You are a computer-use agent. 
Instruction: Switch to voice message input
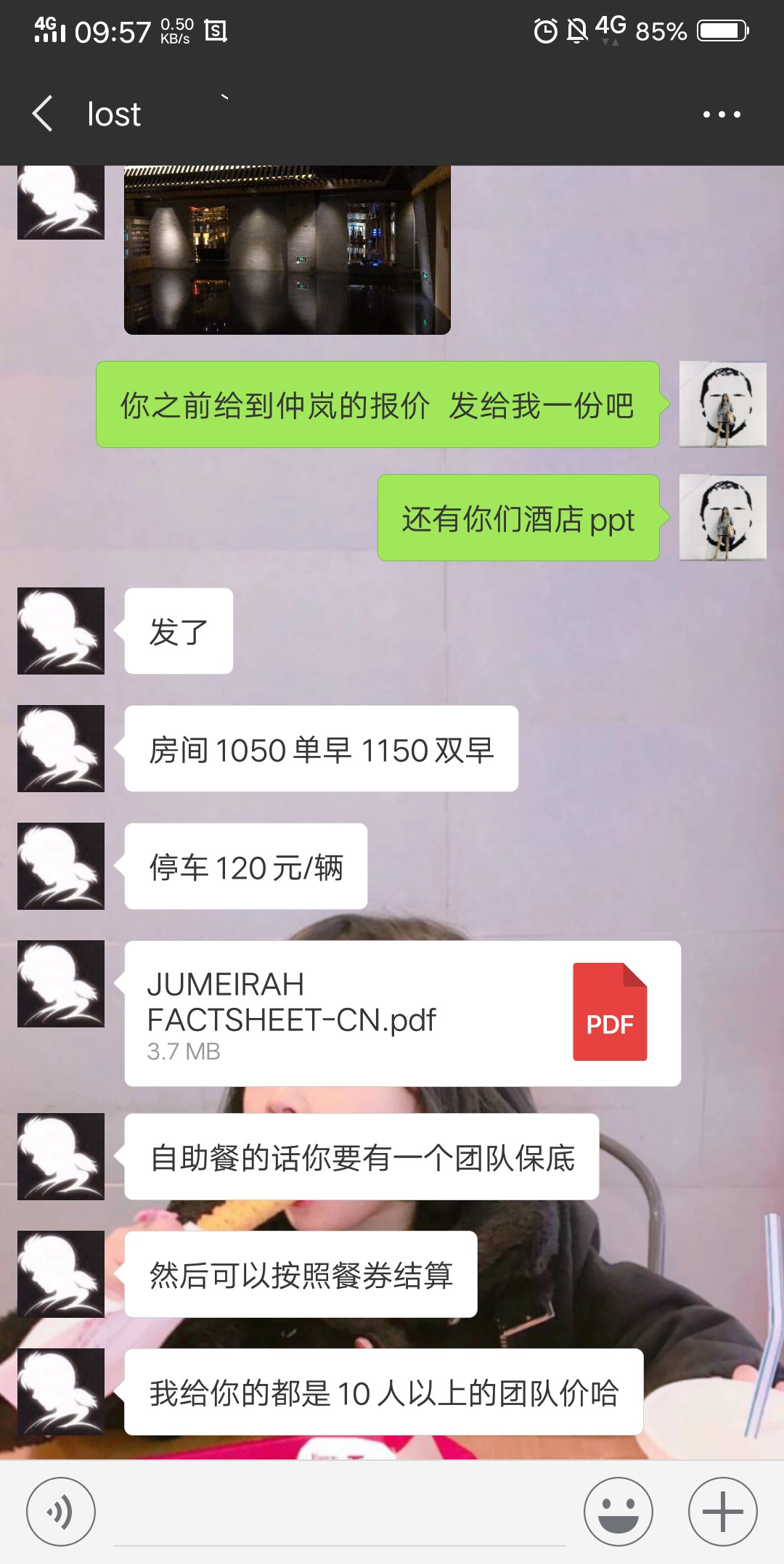coord(61,1512)
